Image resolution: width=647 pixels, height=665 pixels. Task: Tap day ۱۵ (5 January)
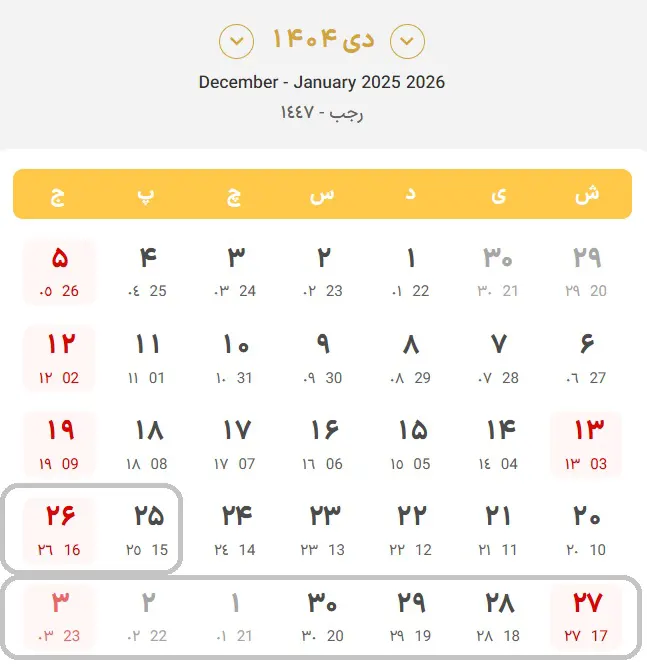click(x=410, y=444)
